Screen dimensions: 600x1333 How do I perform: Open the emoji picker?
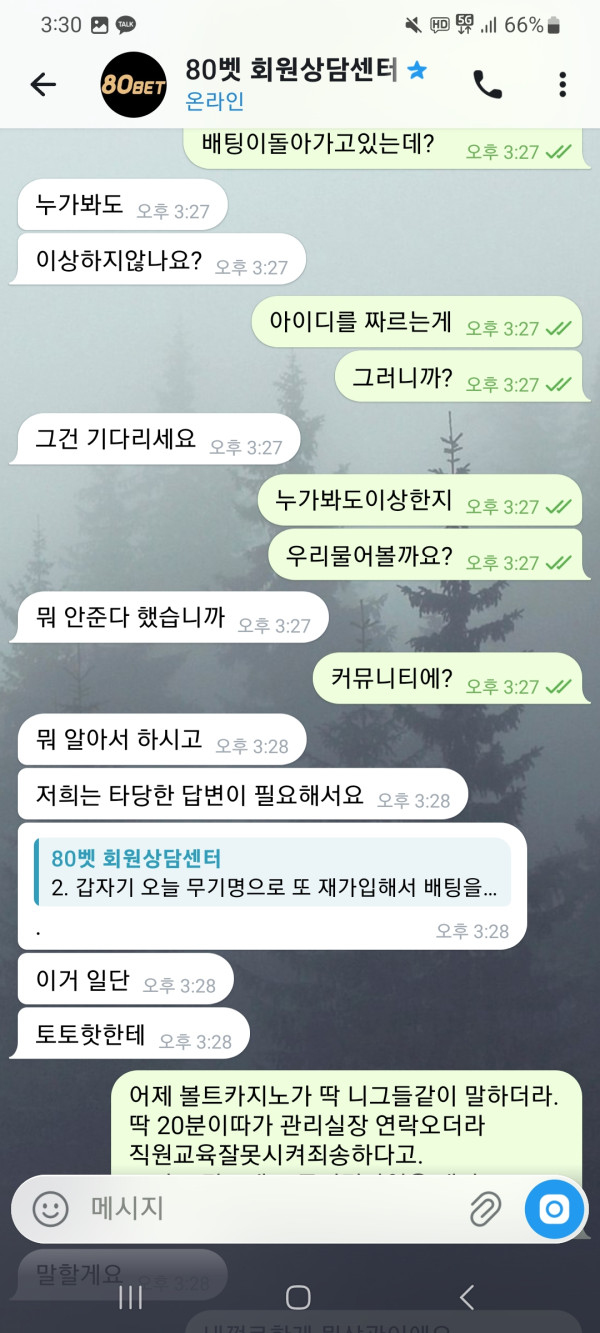pos(50,1209)
